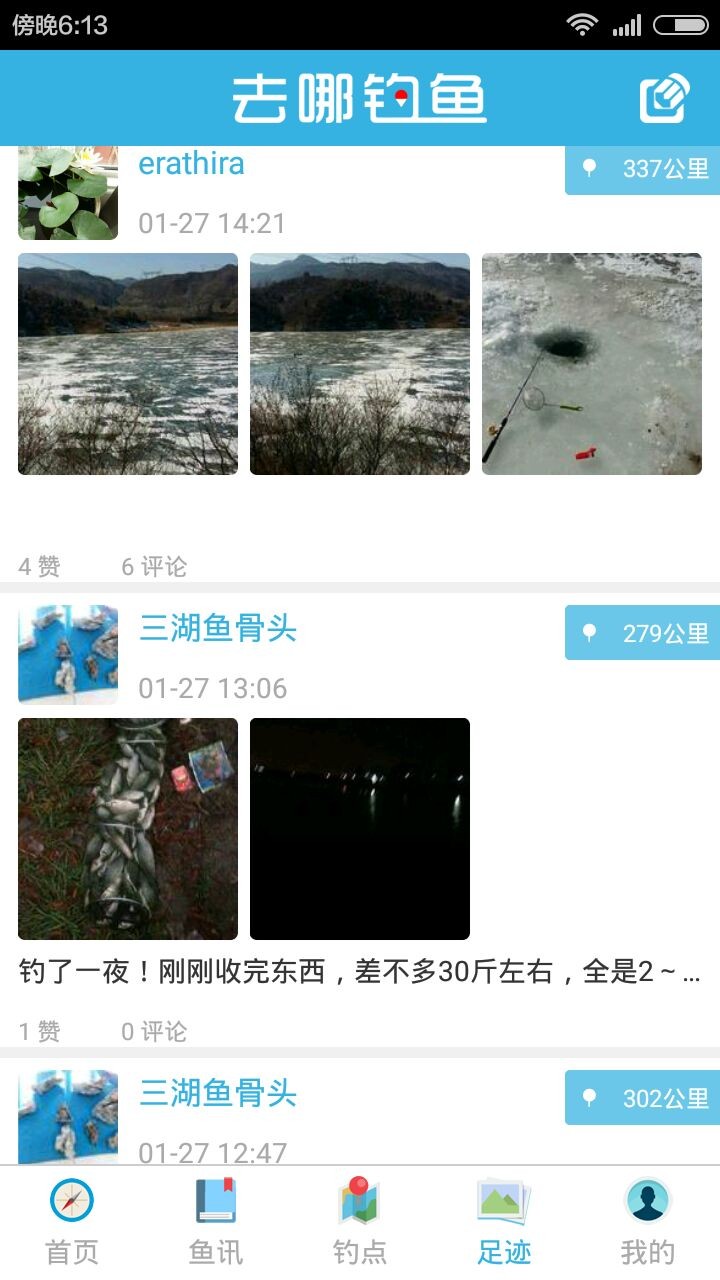720x1280 pixels.
Task: Open the 6 评论 comments on erathira's post
Action: click(x=154, y=567)
